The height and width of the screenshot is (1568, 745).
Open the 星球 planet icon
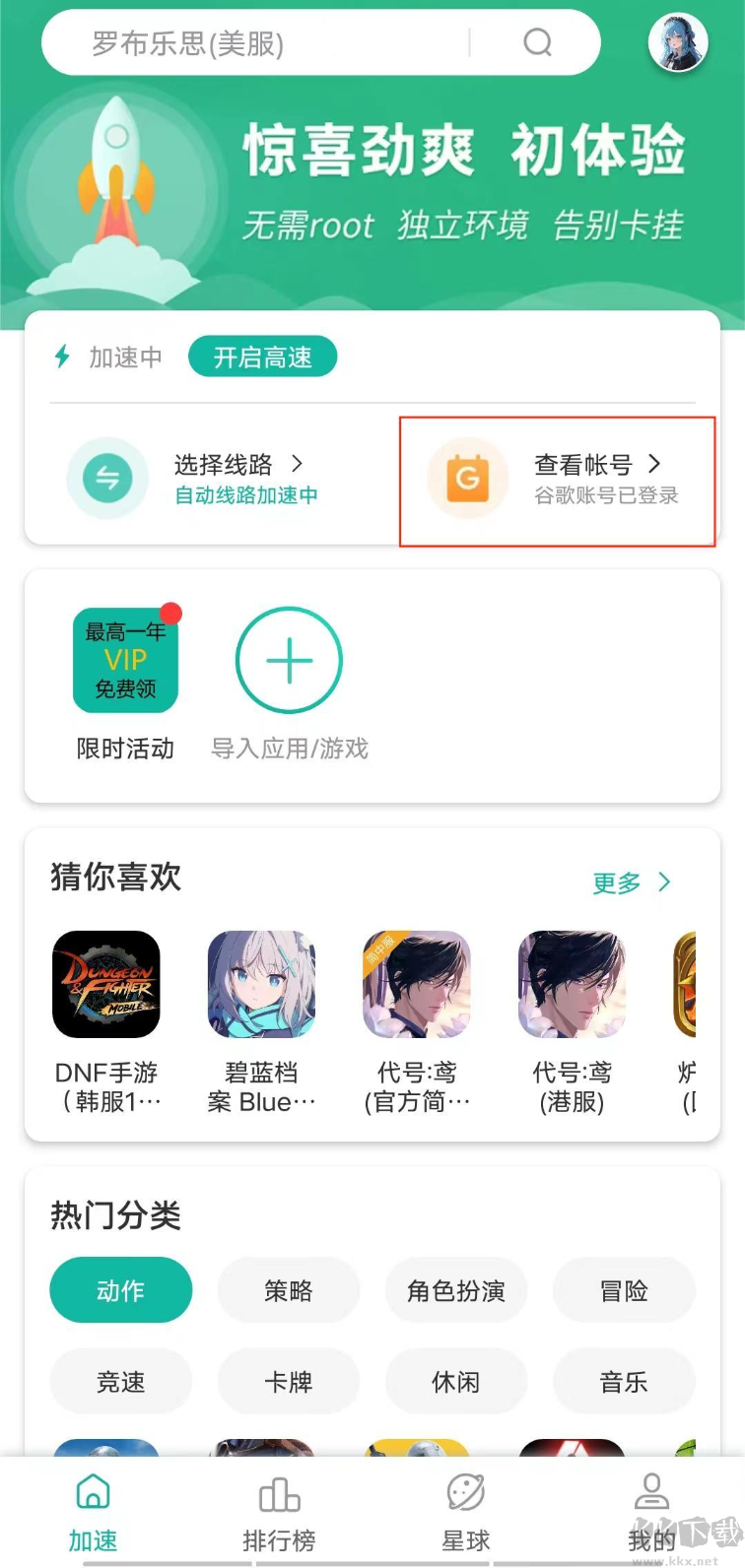click(464, 1493)
